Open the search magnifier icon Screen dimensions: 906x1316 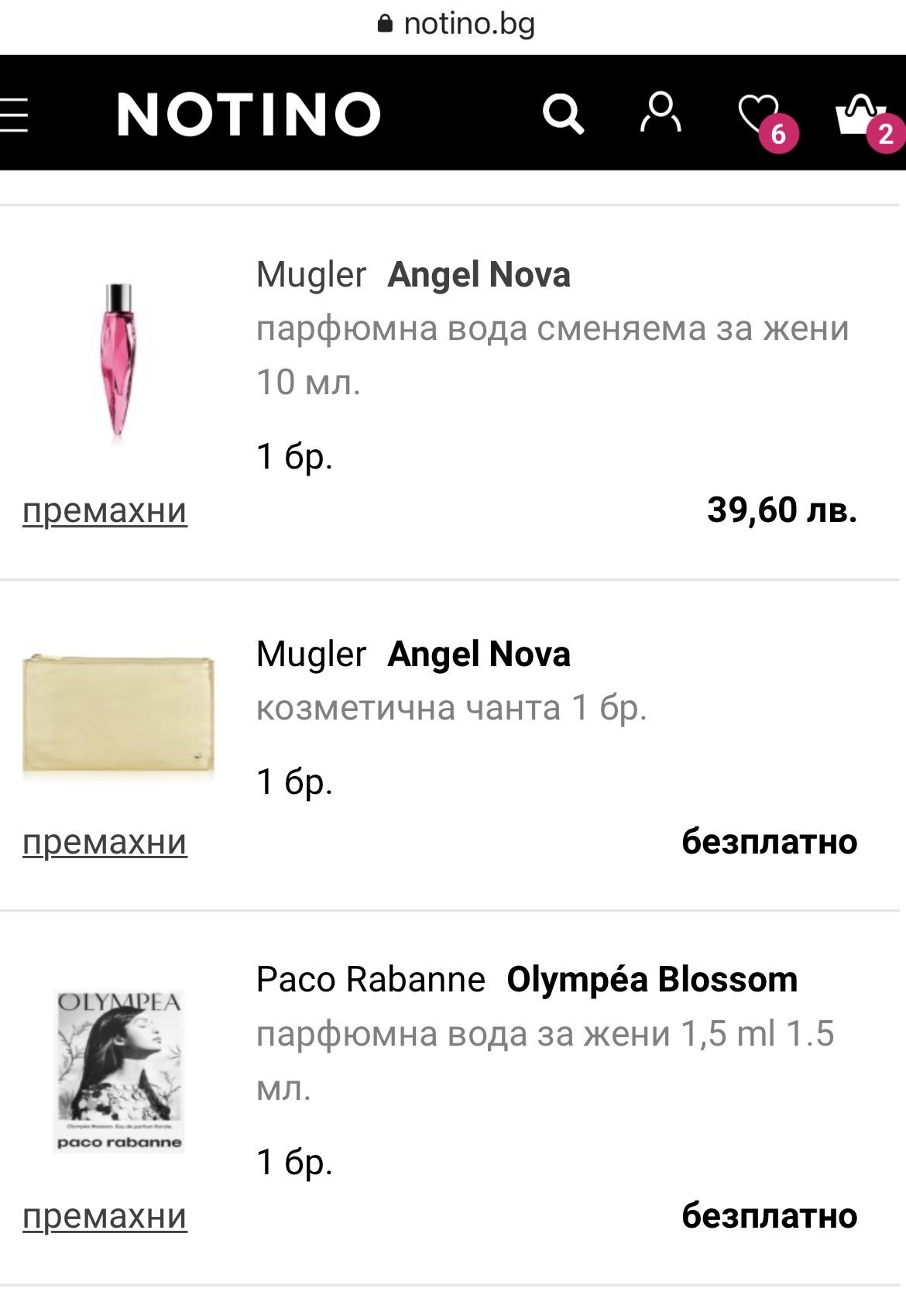pyautogui.click(x=562, y=115)
